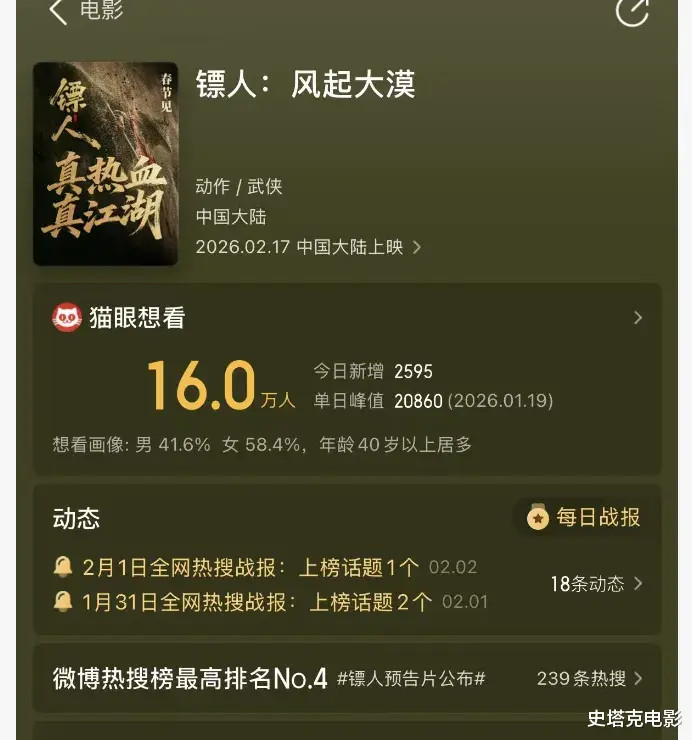
Task: Share this movie page
Action: [x=631, y=11]
